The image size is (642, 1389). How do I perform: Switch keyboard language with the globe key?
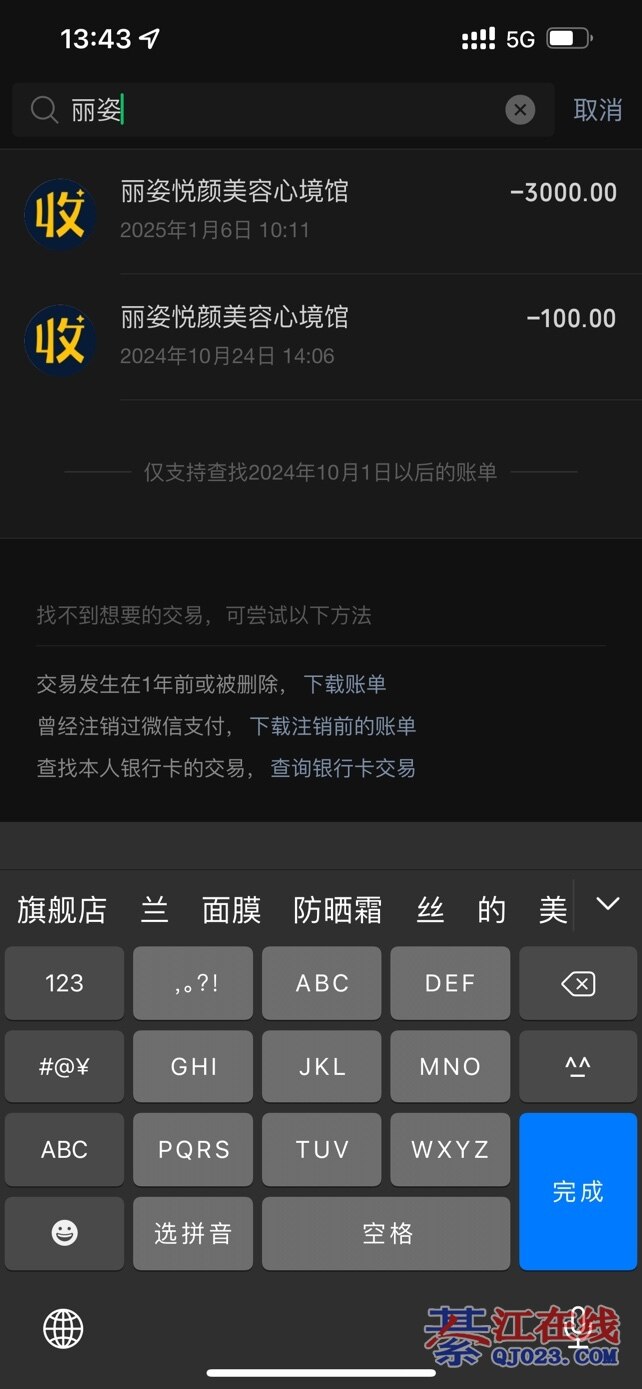pos(63,1329)
